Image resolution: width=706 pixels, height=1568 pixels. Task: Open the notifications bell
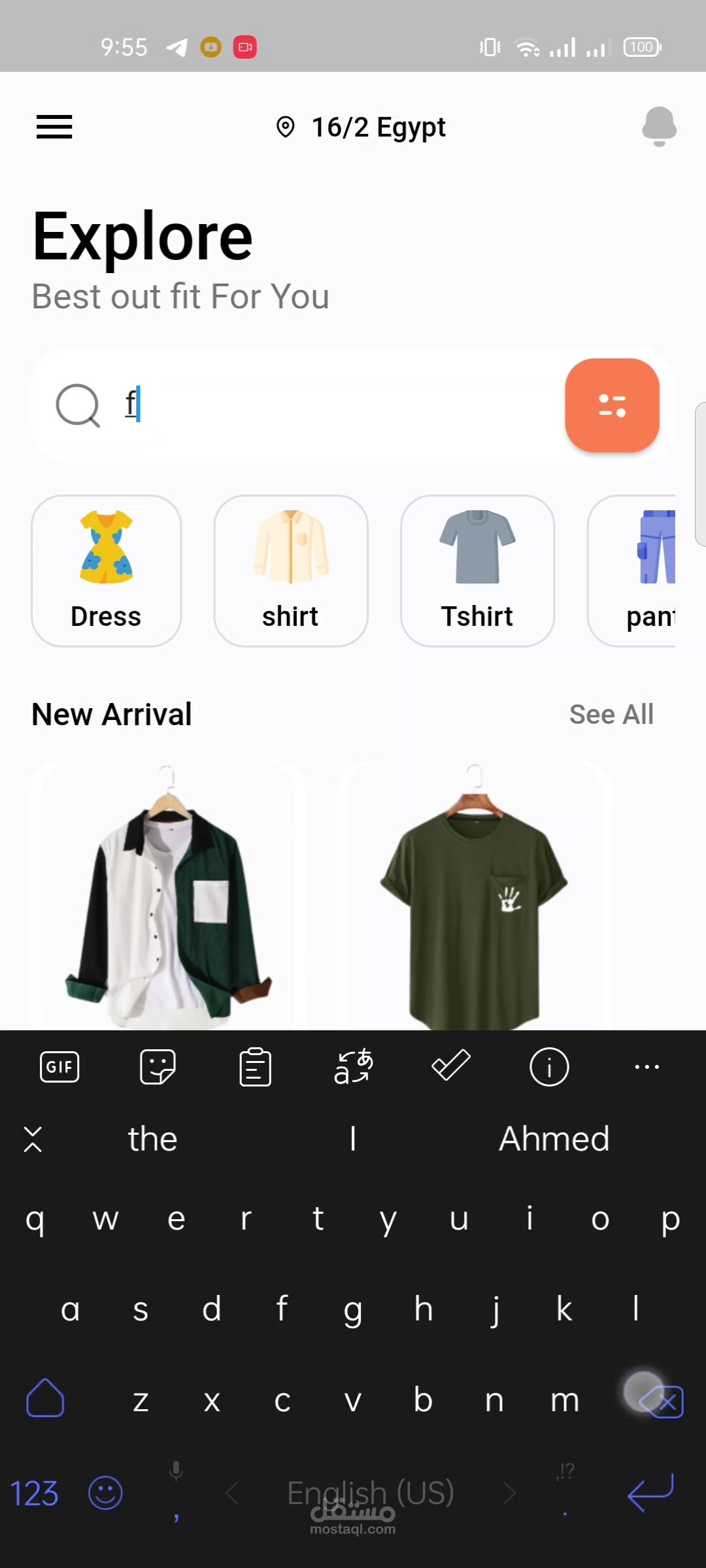[x=659, y=126]
